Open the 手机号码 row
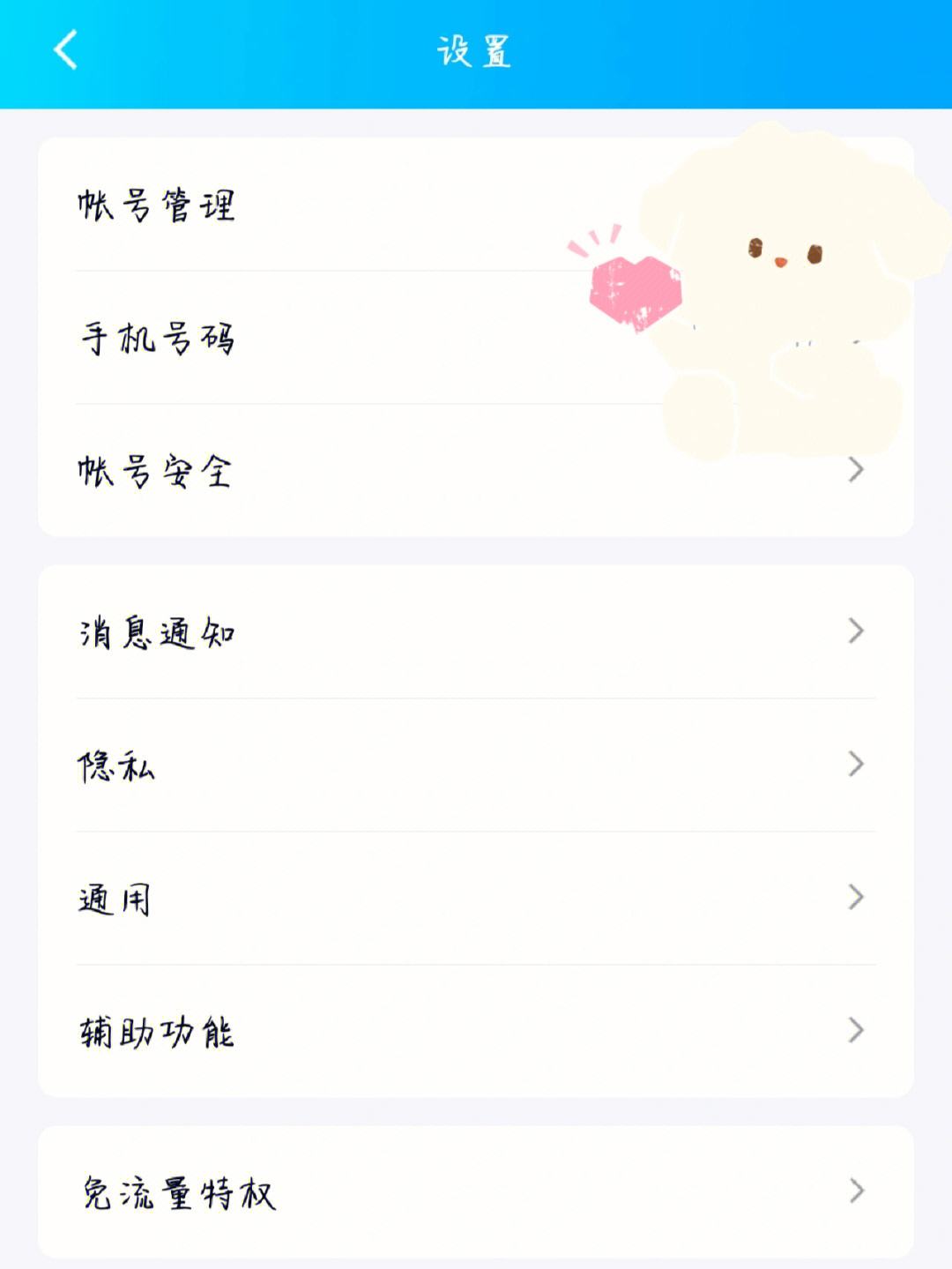This screenshot has height=1269, width=952. point(159,339)
